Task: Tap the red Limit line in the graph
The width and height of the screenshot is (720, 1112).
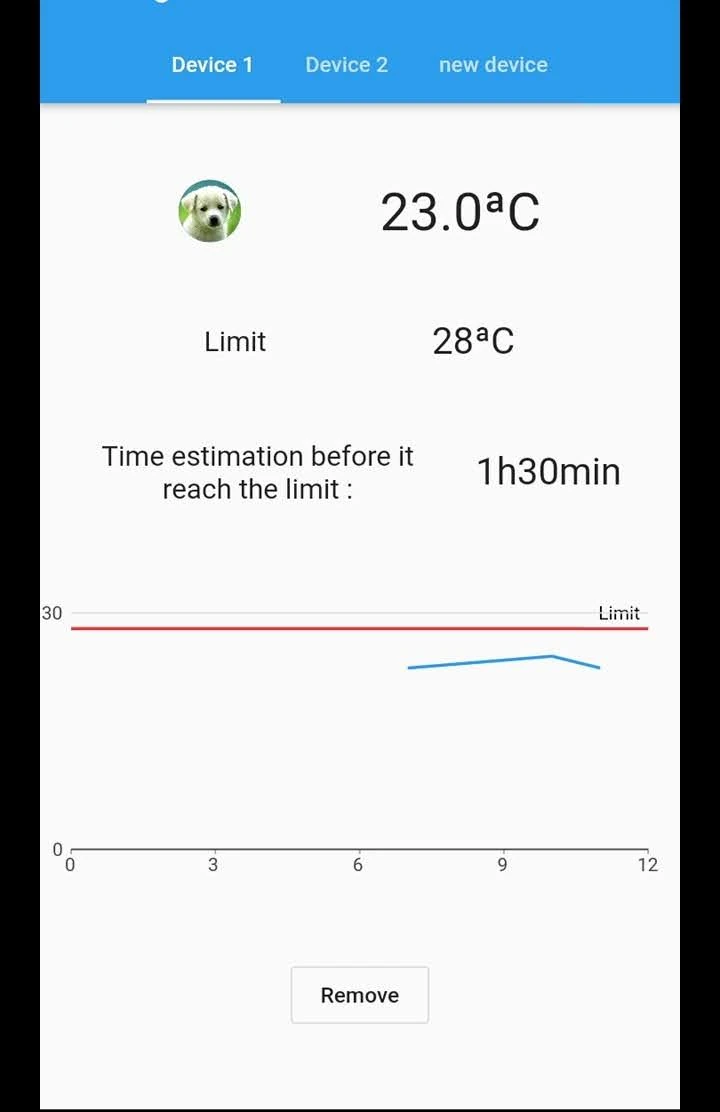Action: pos(360,628)
